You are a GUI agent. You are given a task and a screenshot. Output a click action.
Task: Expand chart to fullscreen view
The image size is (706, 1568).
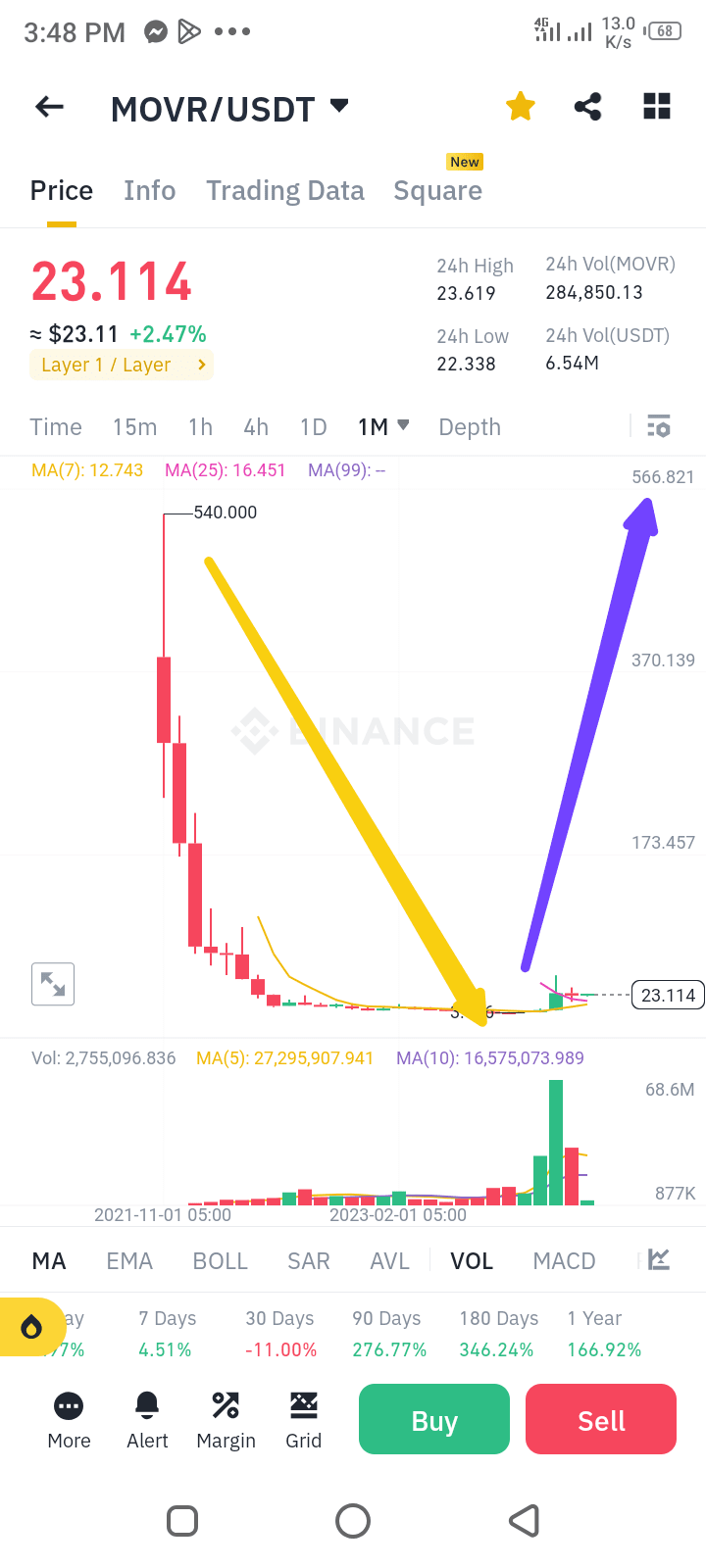pos(52,984)
